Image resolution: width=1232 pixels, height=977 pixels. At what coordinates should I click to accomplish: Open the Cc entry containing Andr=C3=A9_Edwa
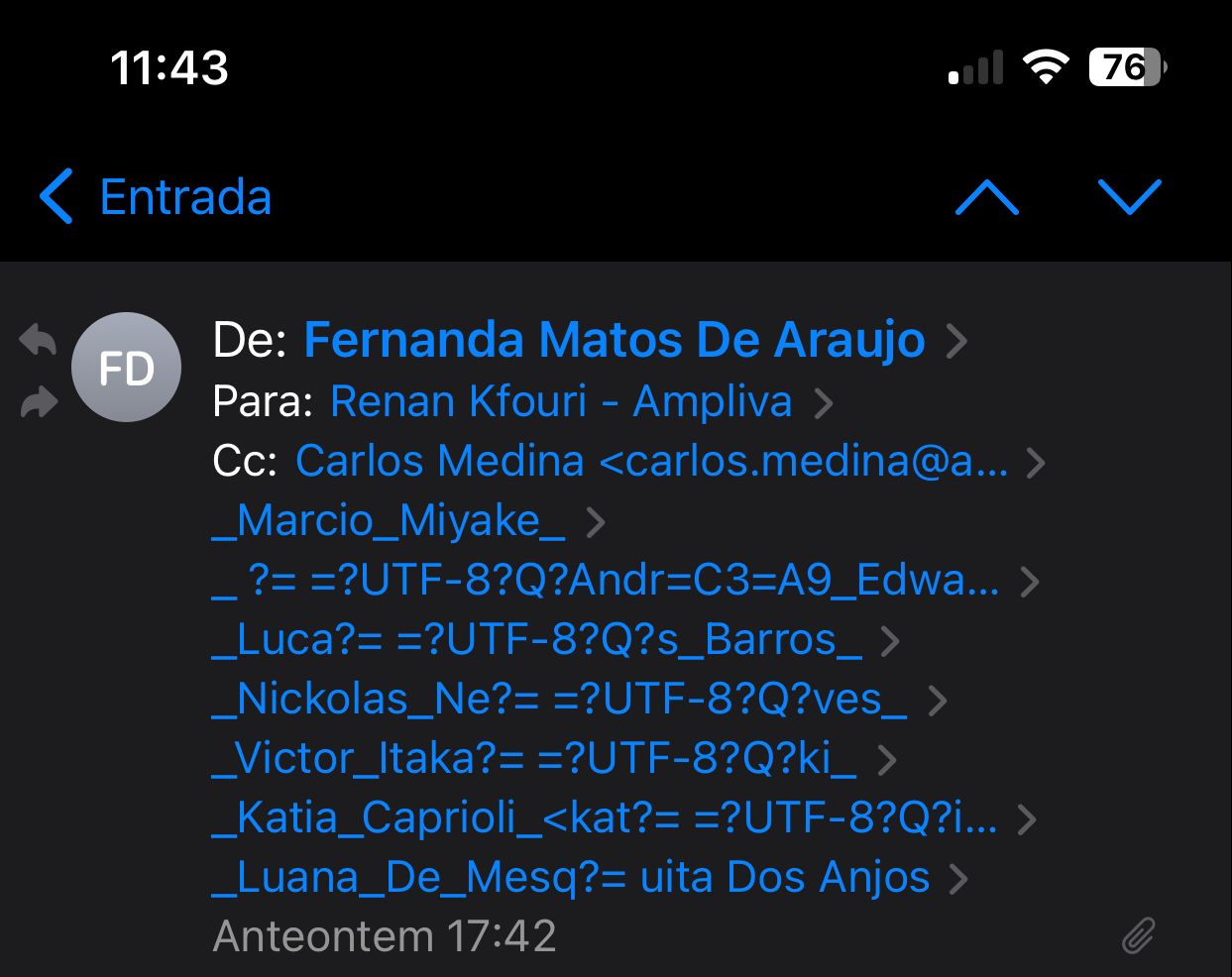(x=607, y=581)
